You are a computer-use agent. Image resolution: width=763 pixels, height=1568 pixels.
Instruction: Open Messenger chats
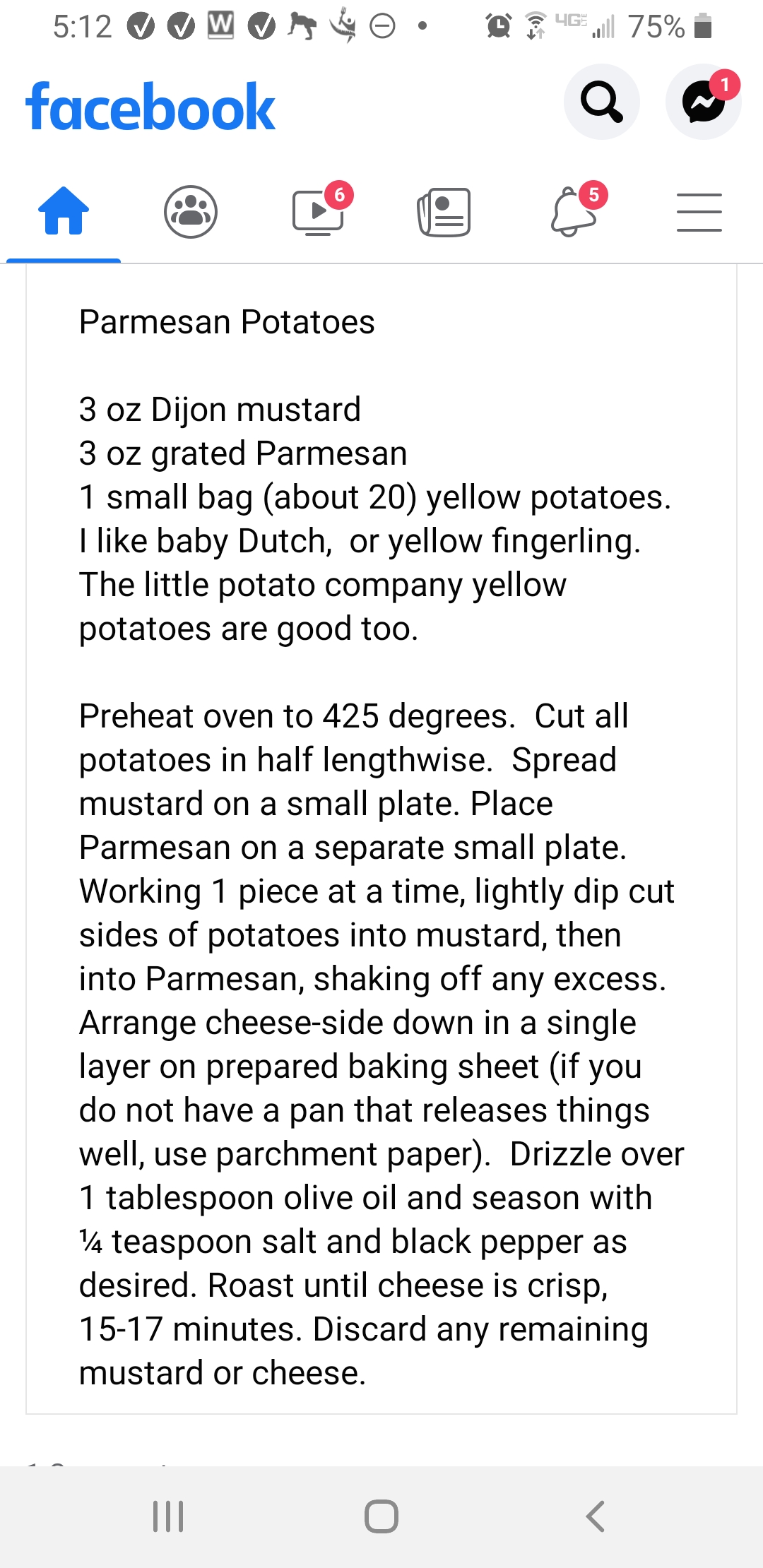click(x=704, y=102)
